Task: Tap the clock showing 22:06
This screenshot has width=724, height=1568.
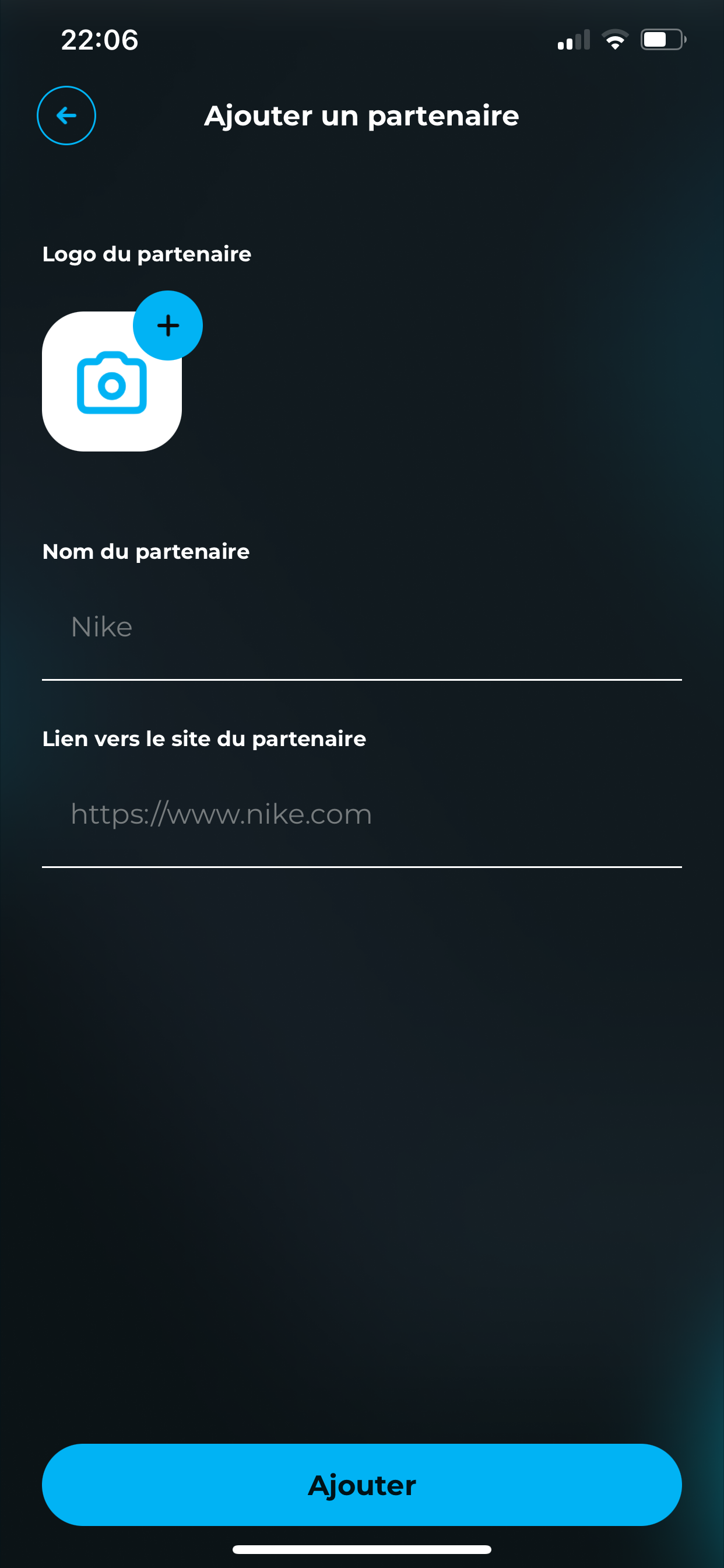Action: [99, 40]
